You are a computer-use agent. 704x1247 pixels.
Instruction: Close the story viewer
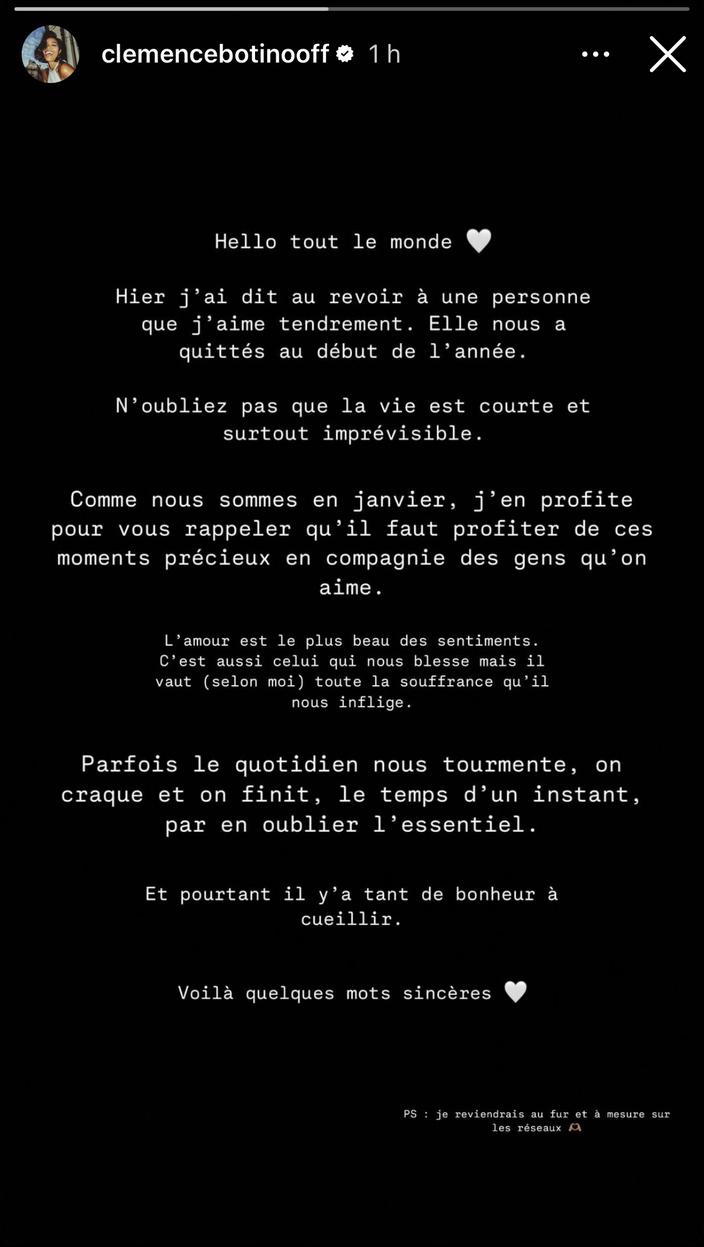pyautogui.click(x=668, y=54)
